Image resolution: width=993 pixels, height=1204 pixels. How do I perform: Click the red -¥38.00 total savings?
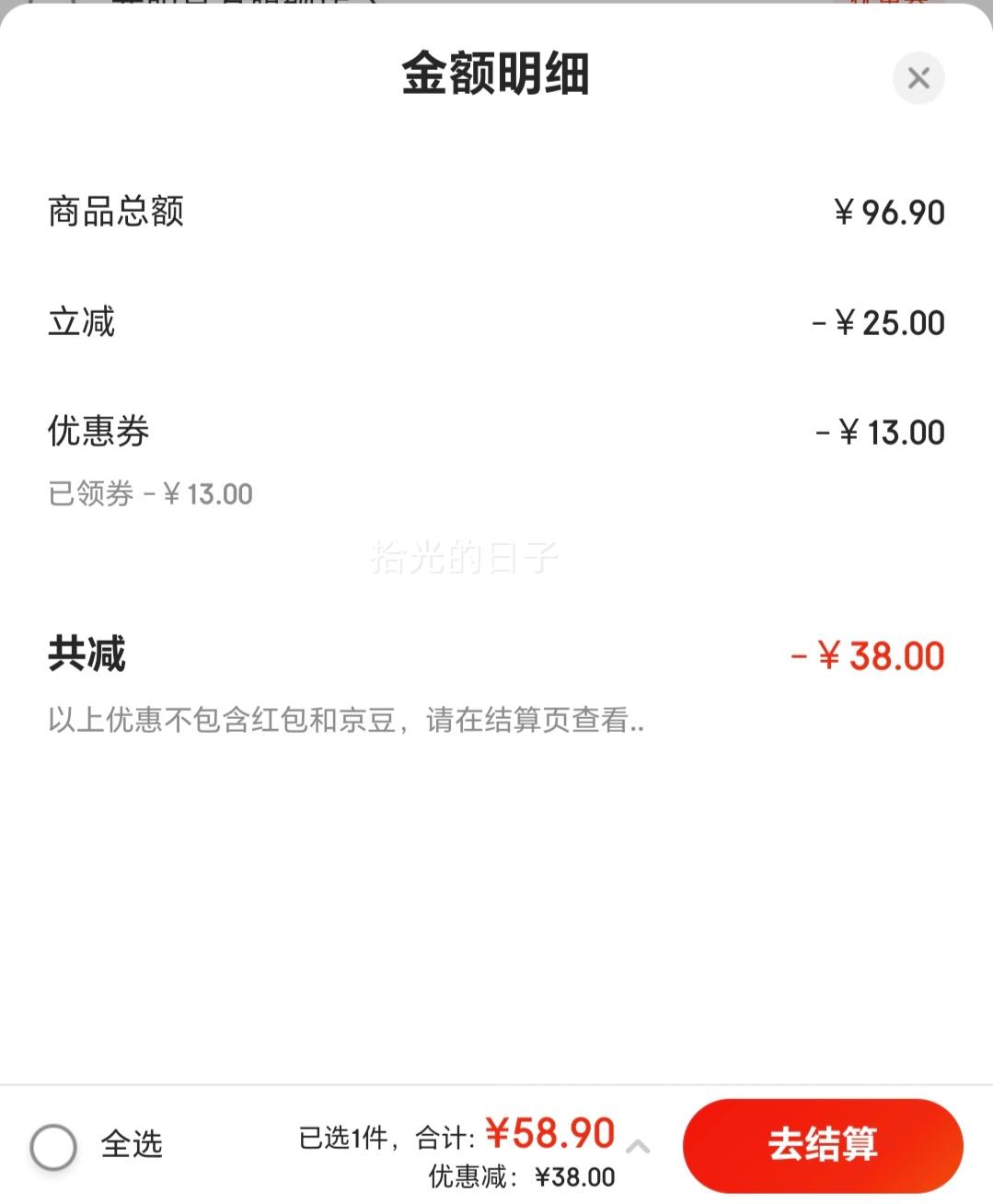(x=867, y=654)
